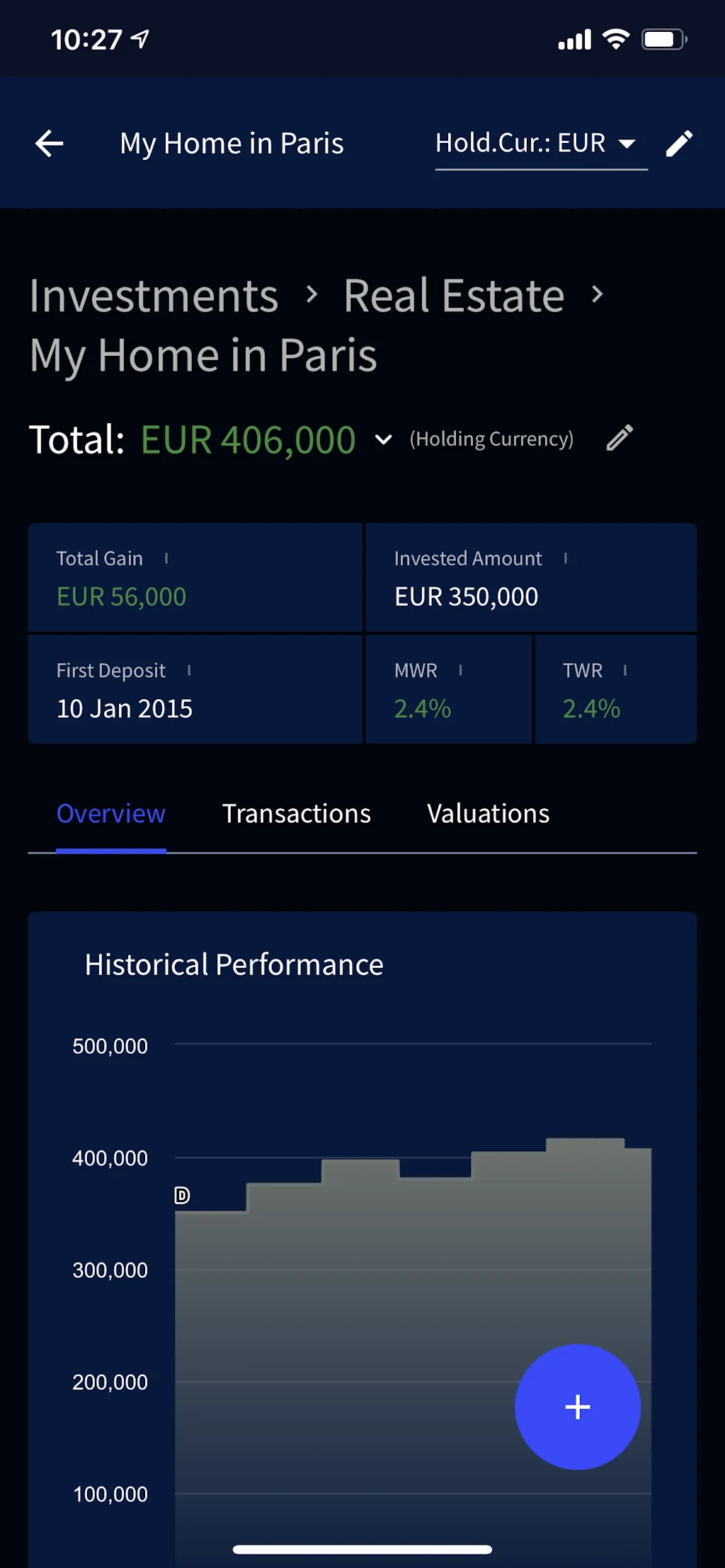Navigate to Investments via breadcrumb
The height and width of the screenshot is (1568, 725).
pos(154,296)
